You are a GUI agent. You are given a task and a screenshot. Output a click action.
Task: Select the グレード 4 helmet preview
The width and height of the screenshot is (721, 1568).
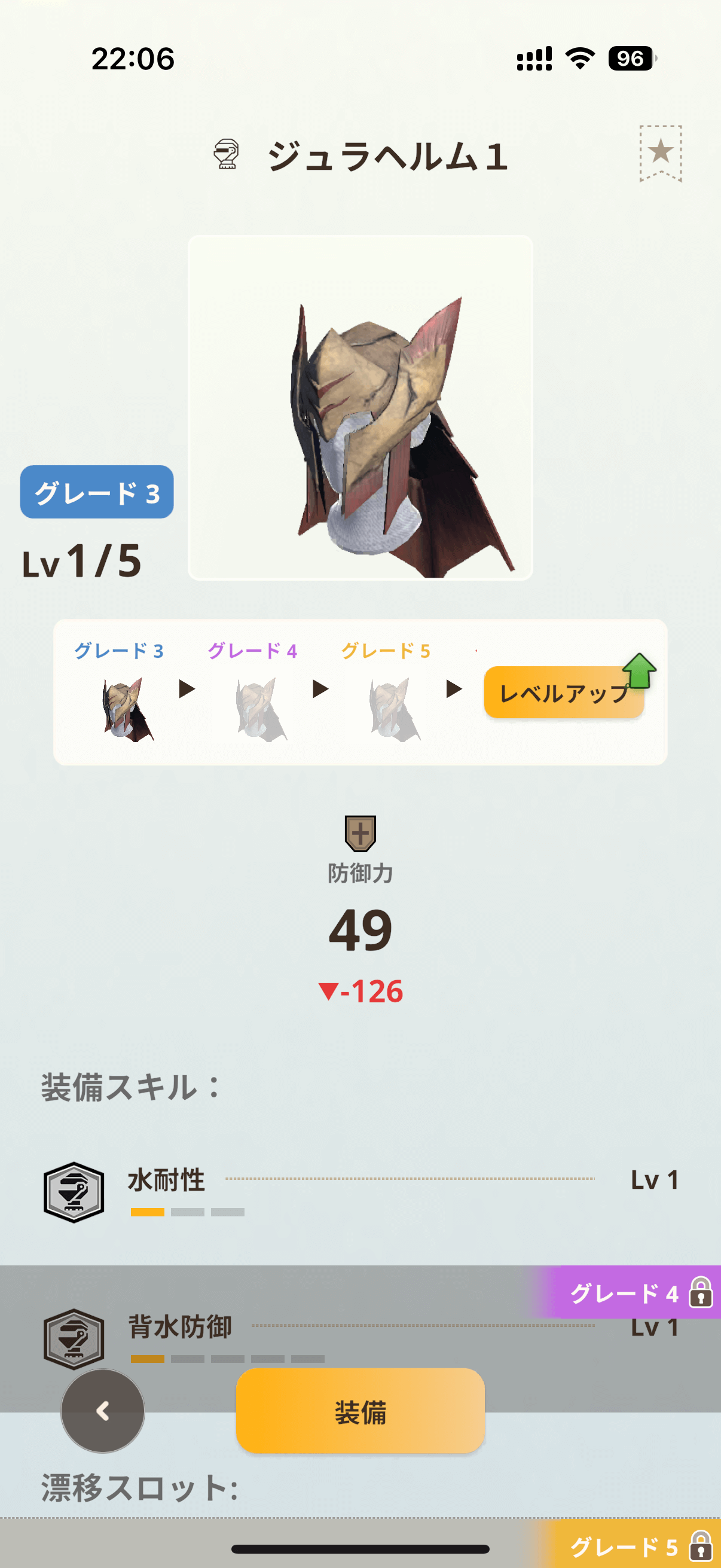pos(260,708)
